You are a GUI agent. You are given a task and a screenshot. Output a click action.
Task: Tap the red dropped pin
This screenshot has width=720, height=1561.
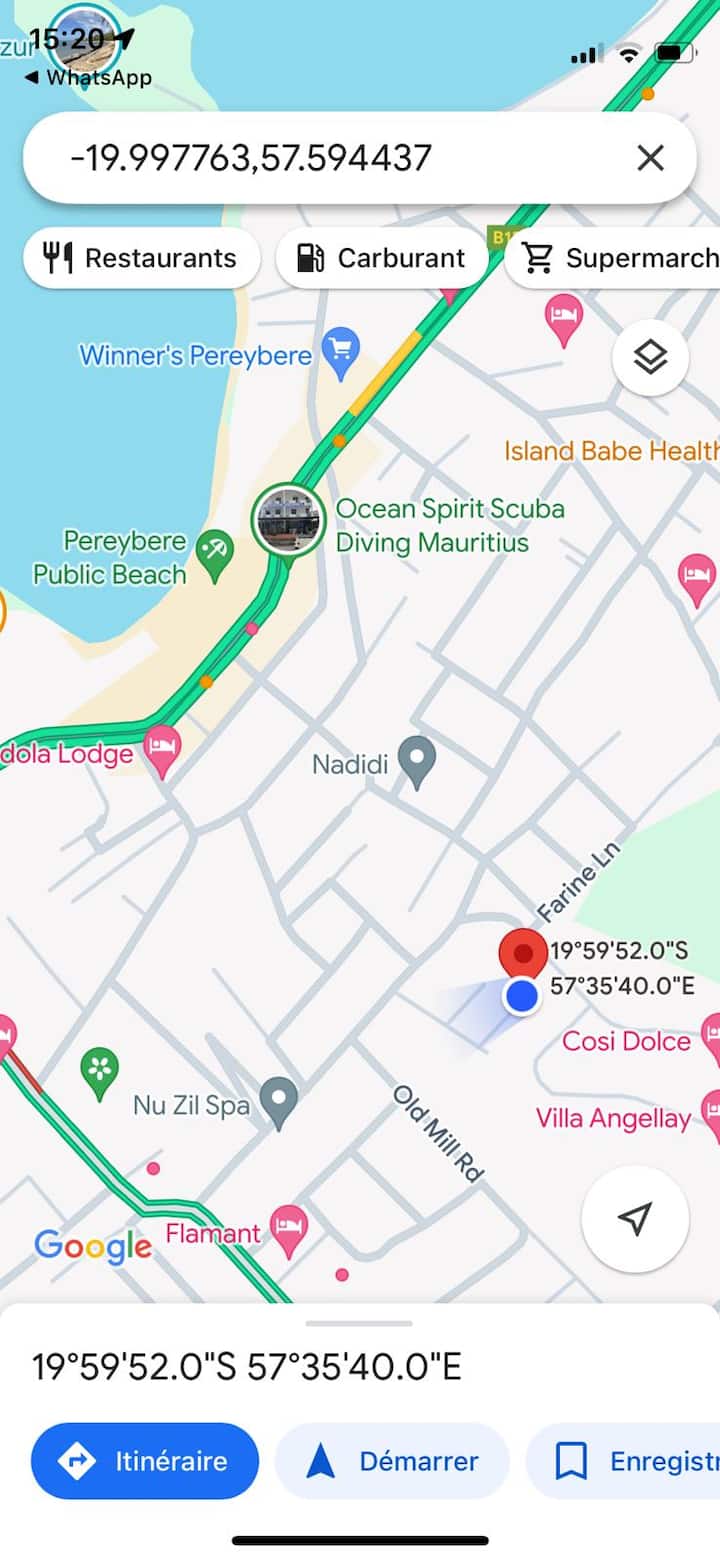[522, 953]
